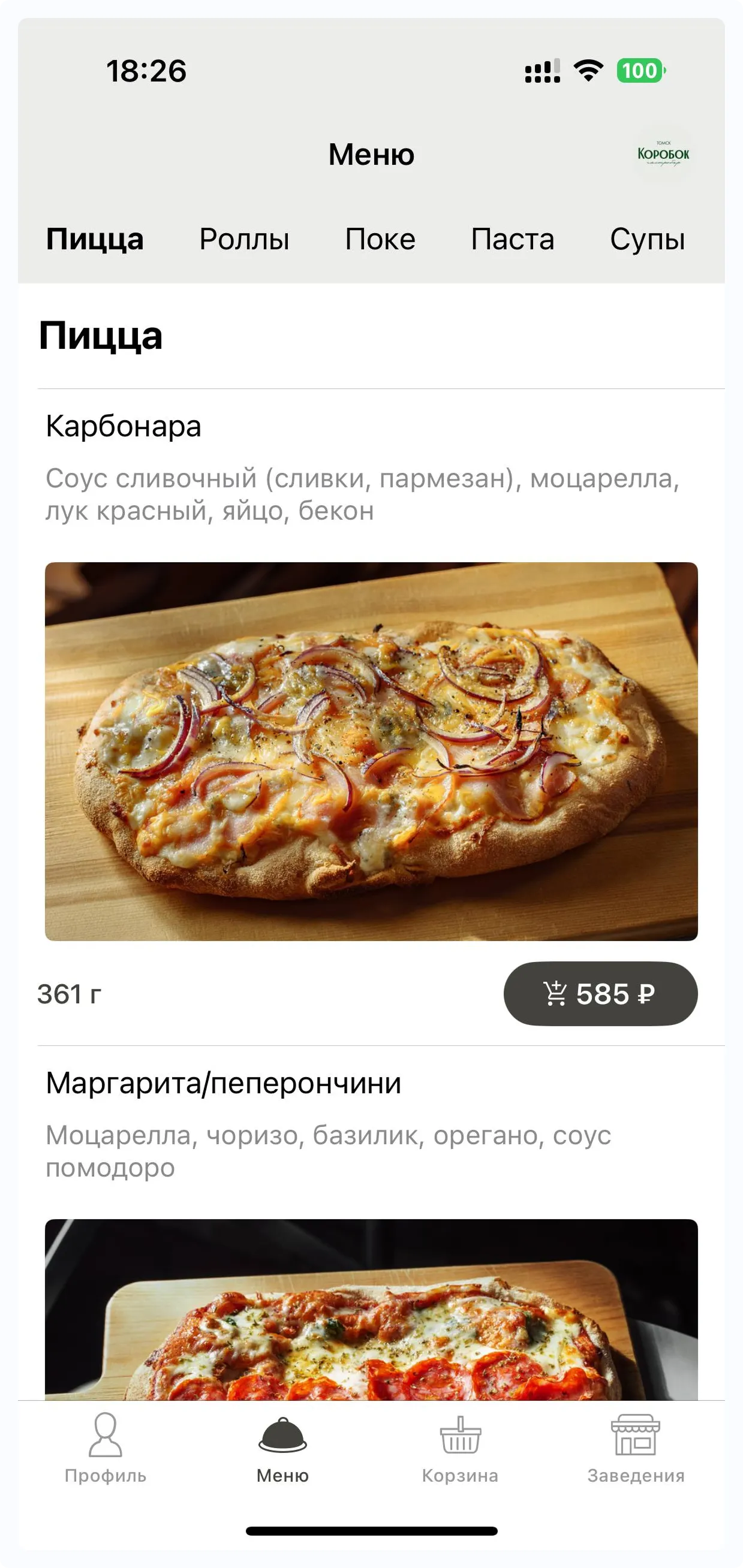Switch to the Заведения tab
Viewport: 743px width, 1568px height.
pyautogui.click(x=636, y=1449)
